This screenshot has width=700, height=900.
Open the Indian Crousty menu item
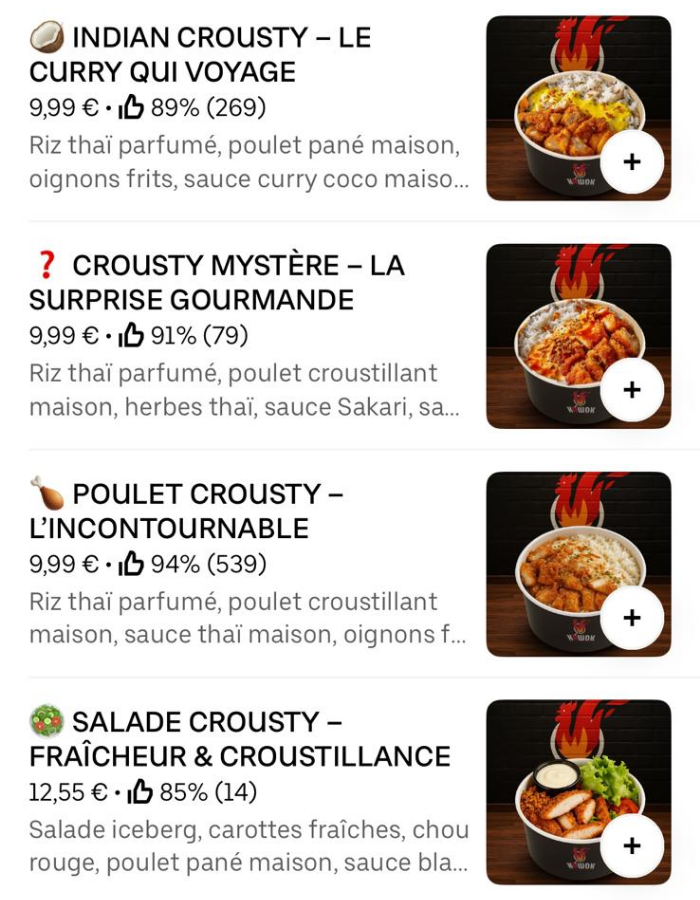[200, 55]
